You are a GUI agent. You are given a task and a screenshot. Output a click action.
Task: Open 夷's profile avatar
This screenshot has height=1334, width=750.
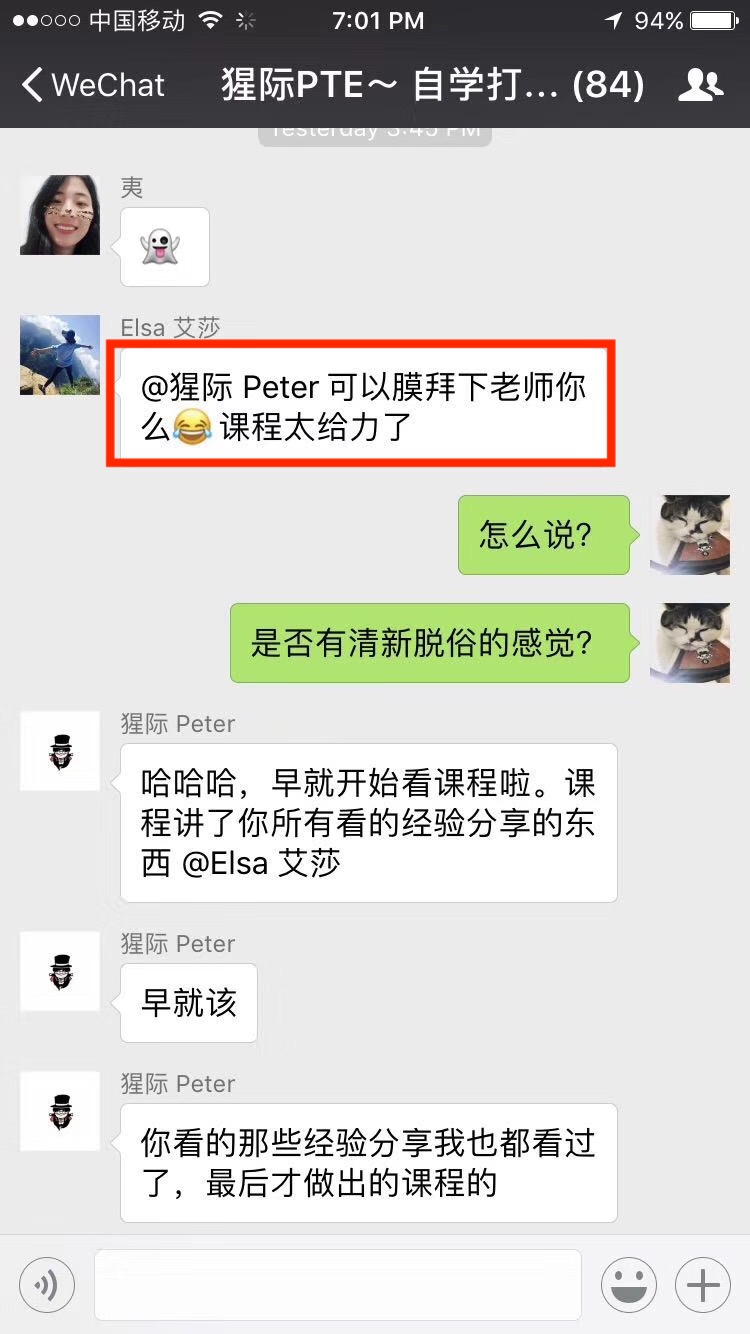pos(60,215)
